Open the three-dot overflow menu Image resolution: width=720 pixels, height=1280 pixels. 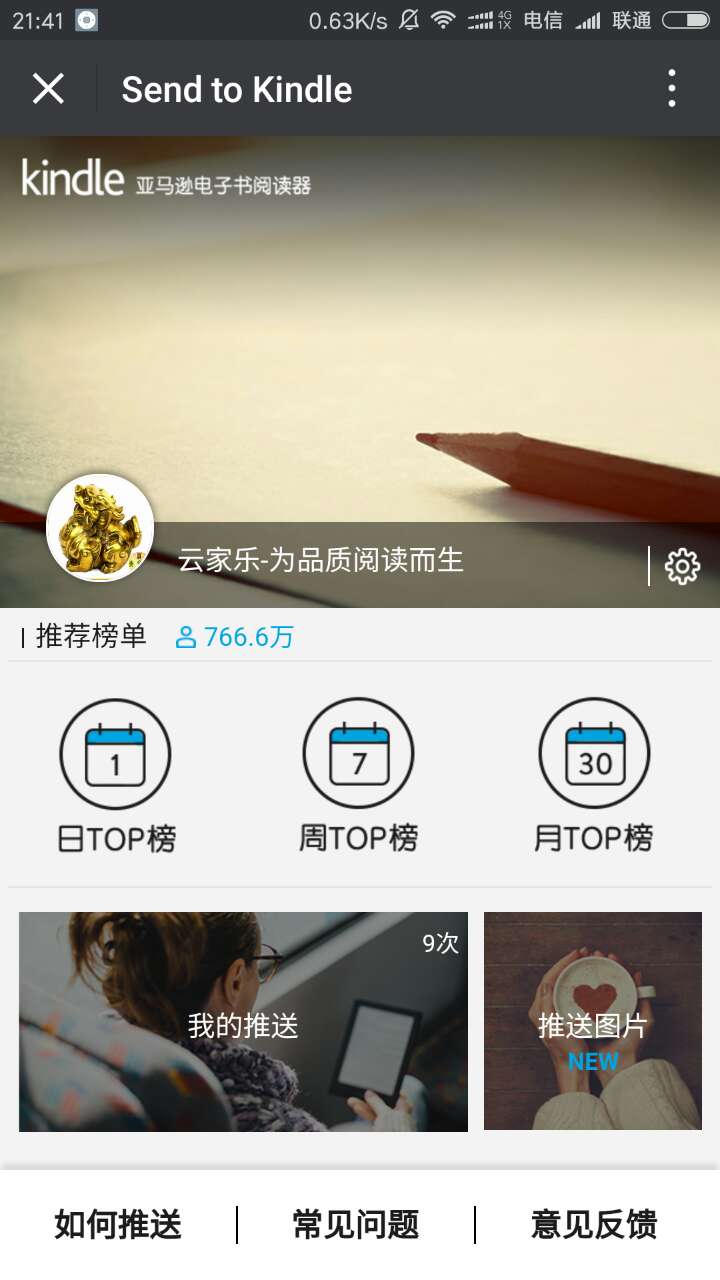pos(672,89)
